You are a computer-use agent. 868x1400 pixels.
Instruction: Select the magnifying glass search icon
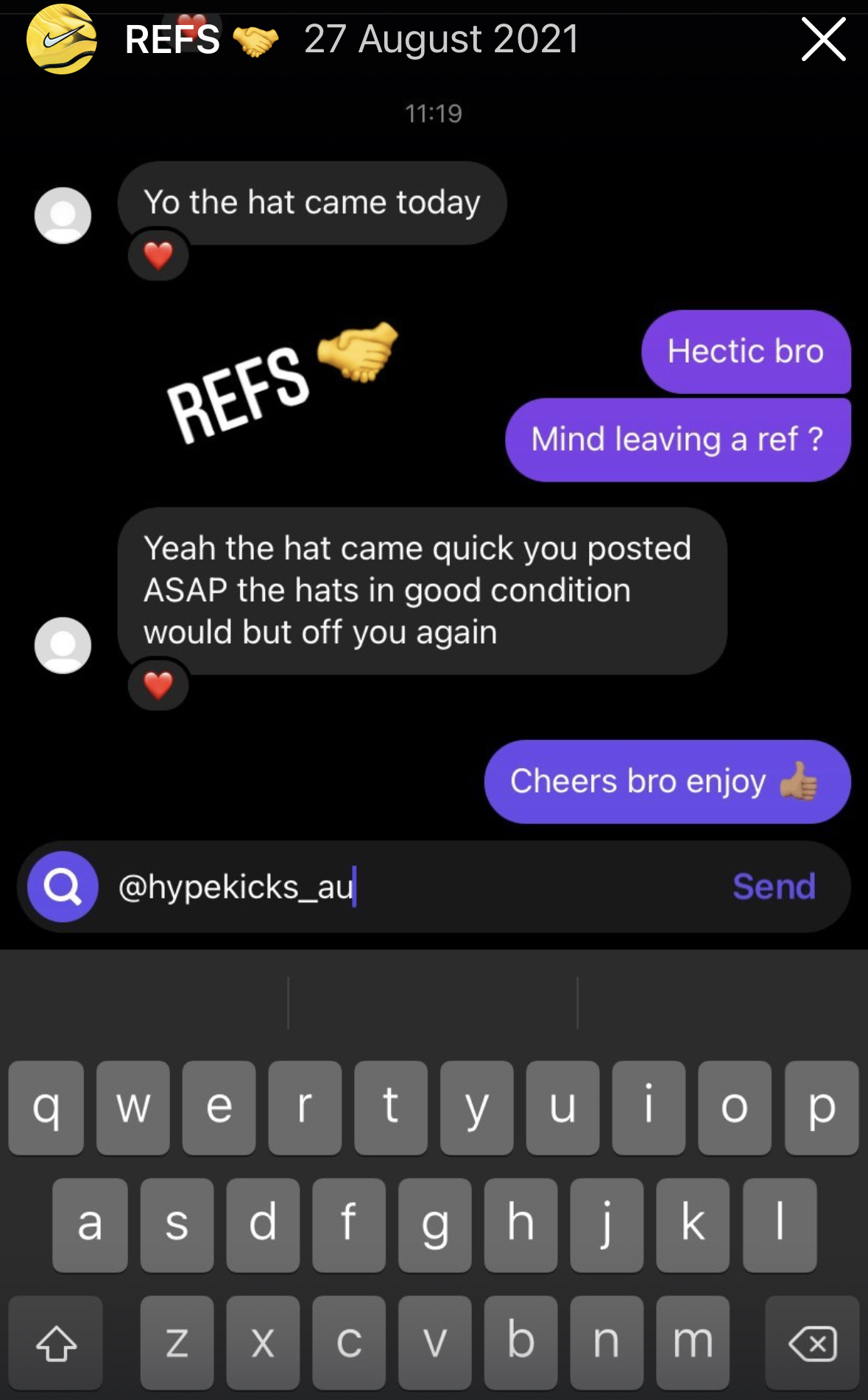click(x=62, y=886)
